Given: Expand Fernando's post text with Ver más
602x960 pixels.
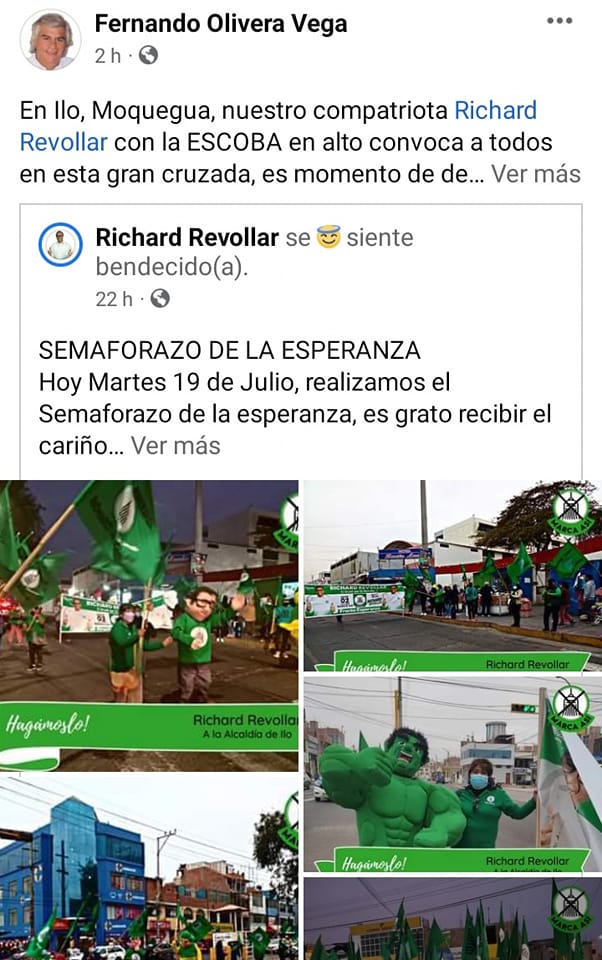Looking at the screenshot, I should [535, 173].
